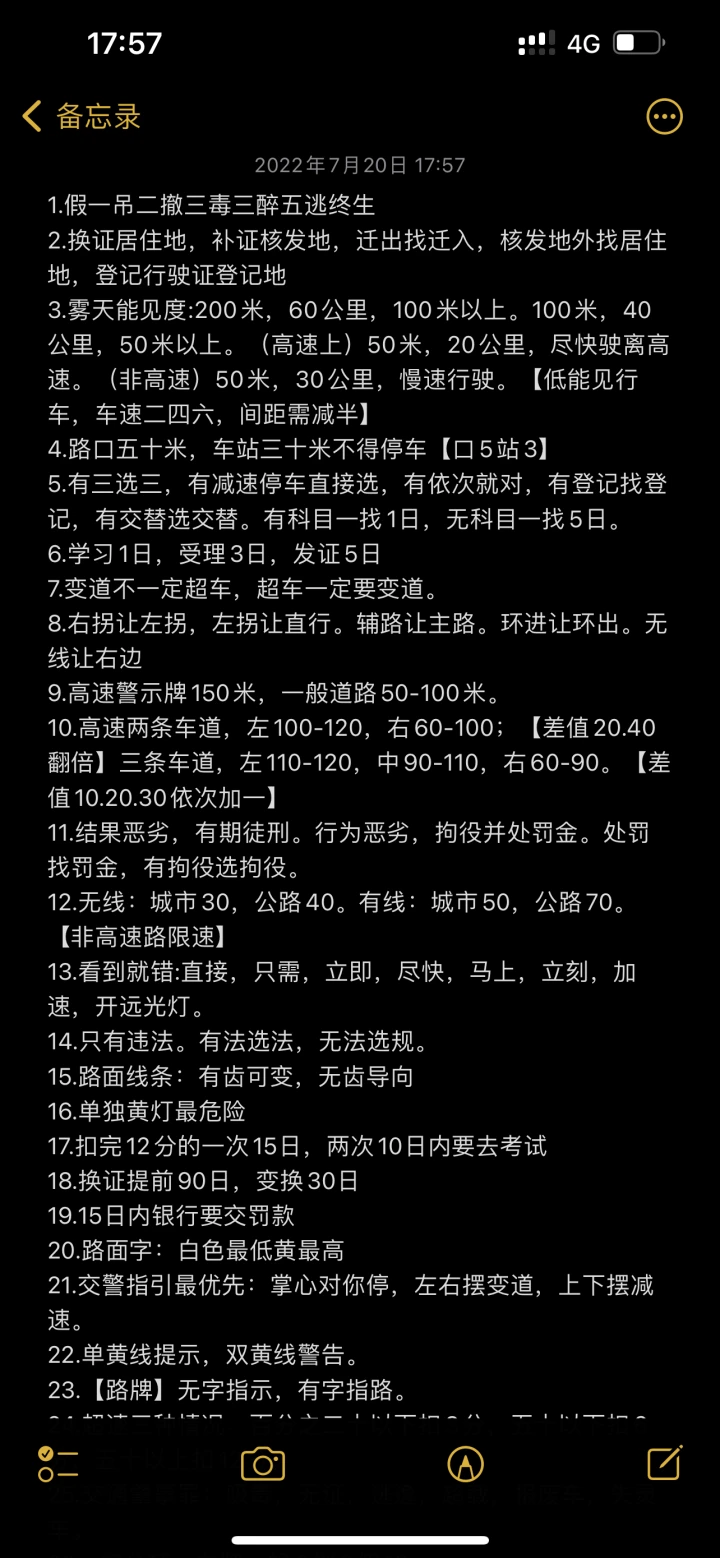Compose a new note

point(665,1462)
